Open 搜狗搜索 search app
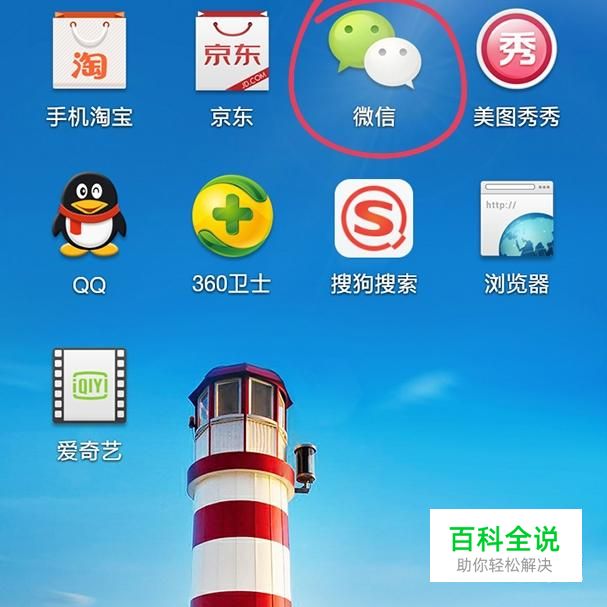Viewport: 607px width, 607px height. (x=374, y=218)
